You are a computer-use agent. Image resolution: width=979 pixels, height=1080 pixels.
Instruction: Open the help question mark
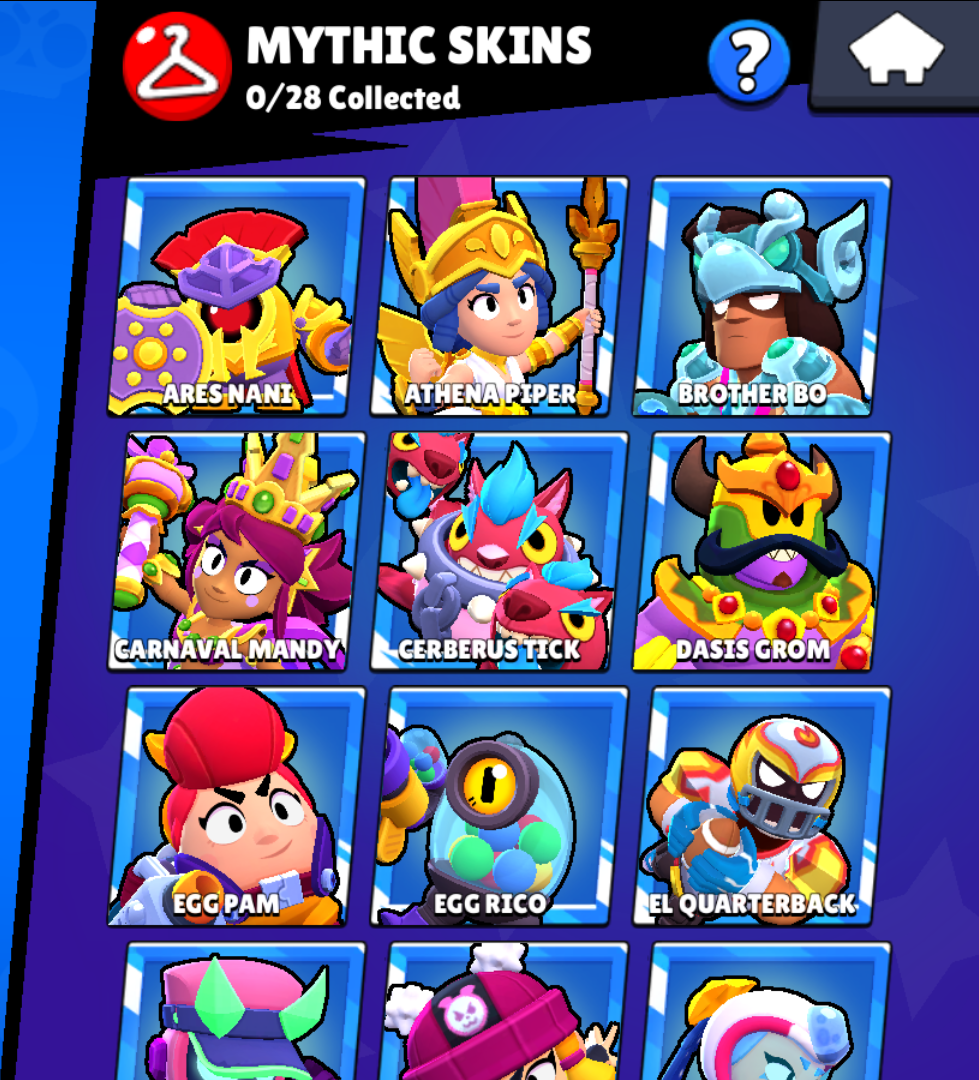[x=749, y=61]
